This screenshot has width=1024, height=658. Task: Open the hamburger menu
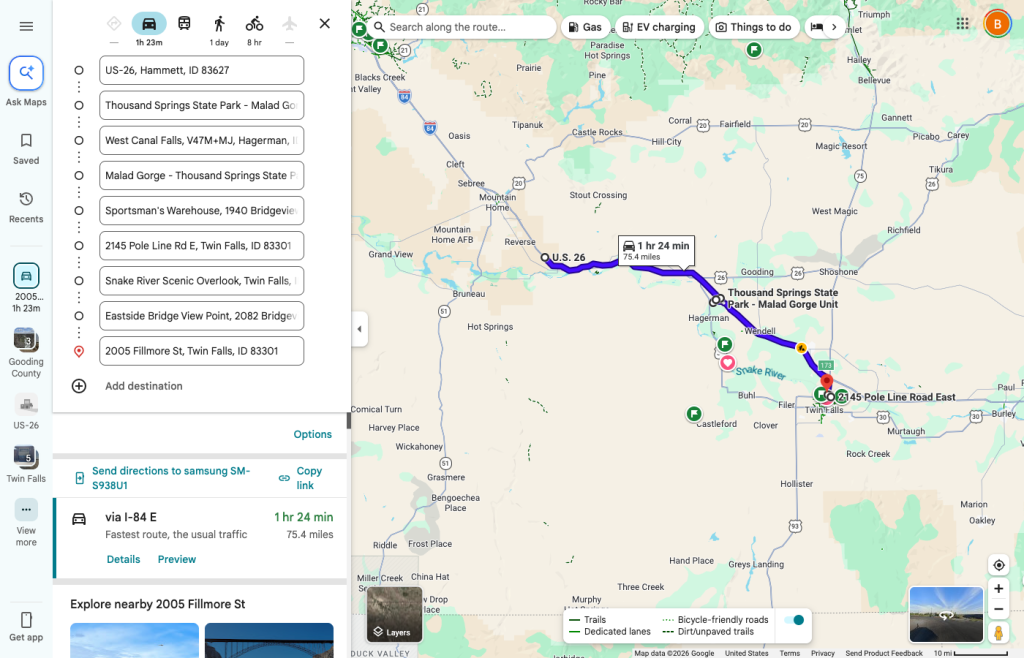pyautogui.click(x=26, y=26)
